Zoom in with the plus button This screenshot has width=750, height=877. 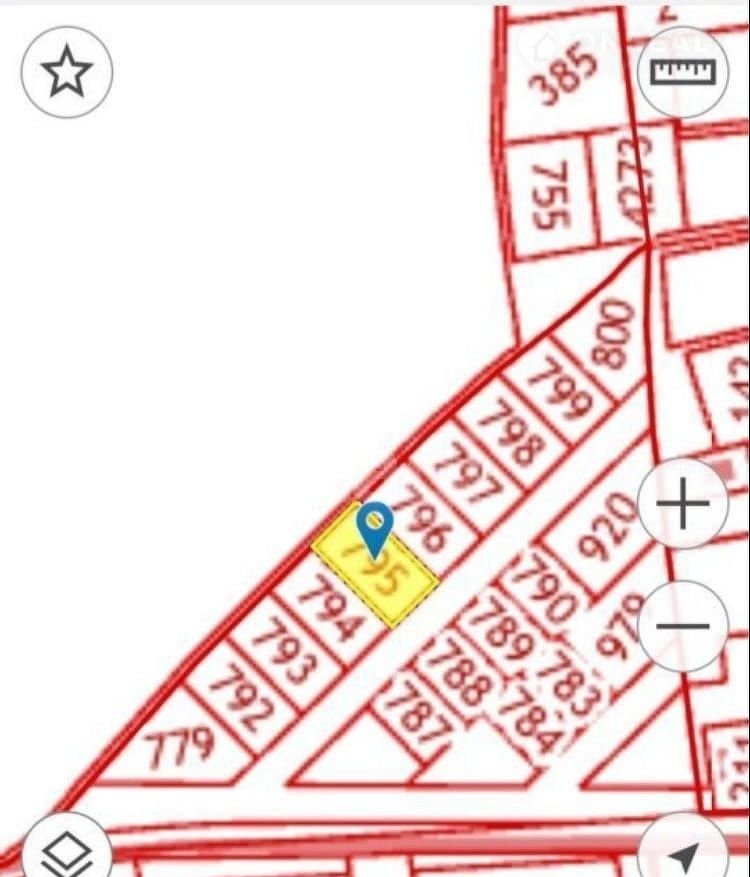coord(683,504)
